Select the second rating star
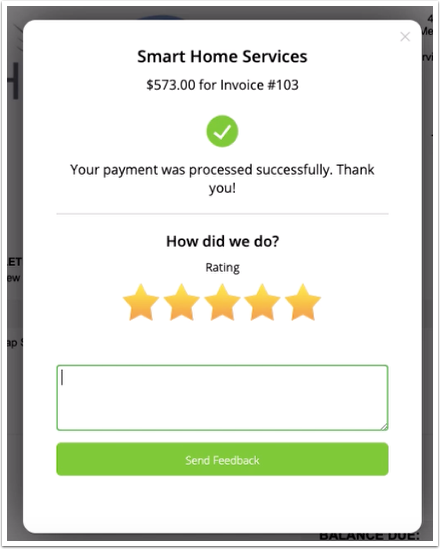Viewport: 440px width, 549px height. pos(182,303)
